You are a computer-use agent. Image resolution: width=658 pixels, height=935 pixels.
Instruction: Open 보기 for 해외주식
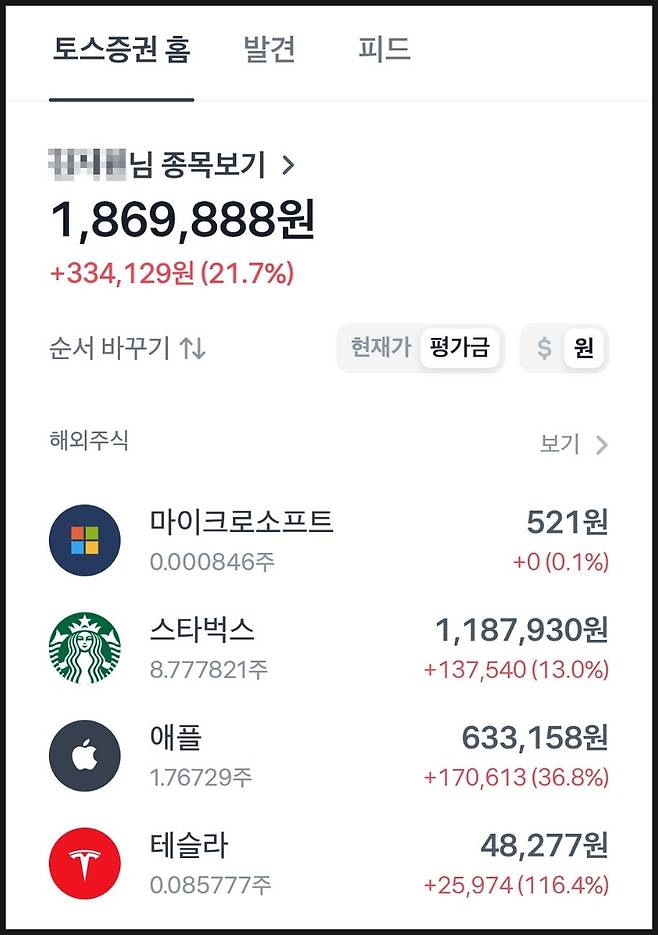click(573, 445)
